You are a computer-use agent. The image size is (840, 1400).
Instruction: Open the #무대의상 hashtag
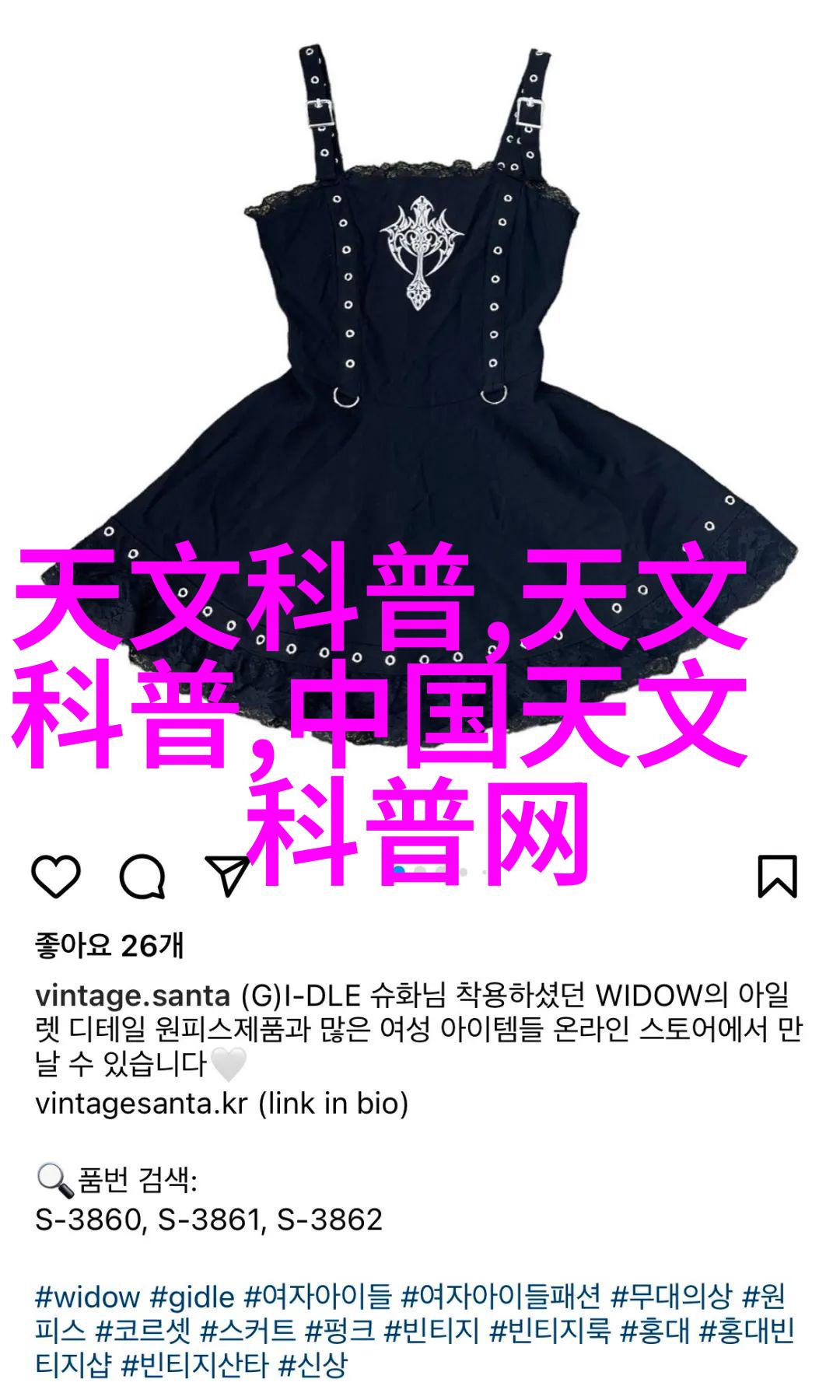(671, 1297)
